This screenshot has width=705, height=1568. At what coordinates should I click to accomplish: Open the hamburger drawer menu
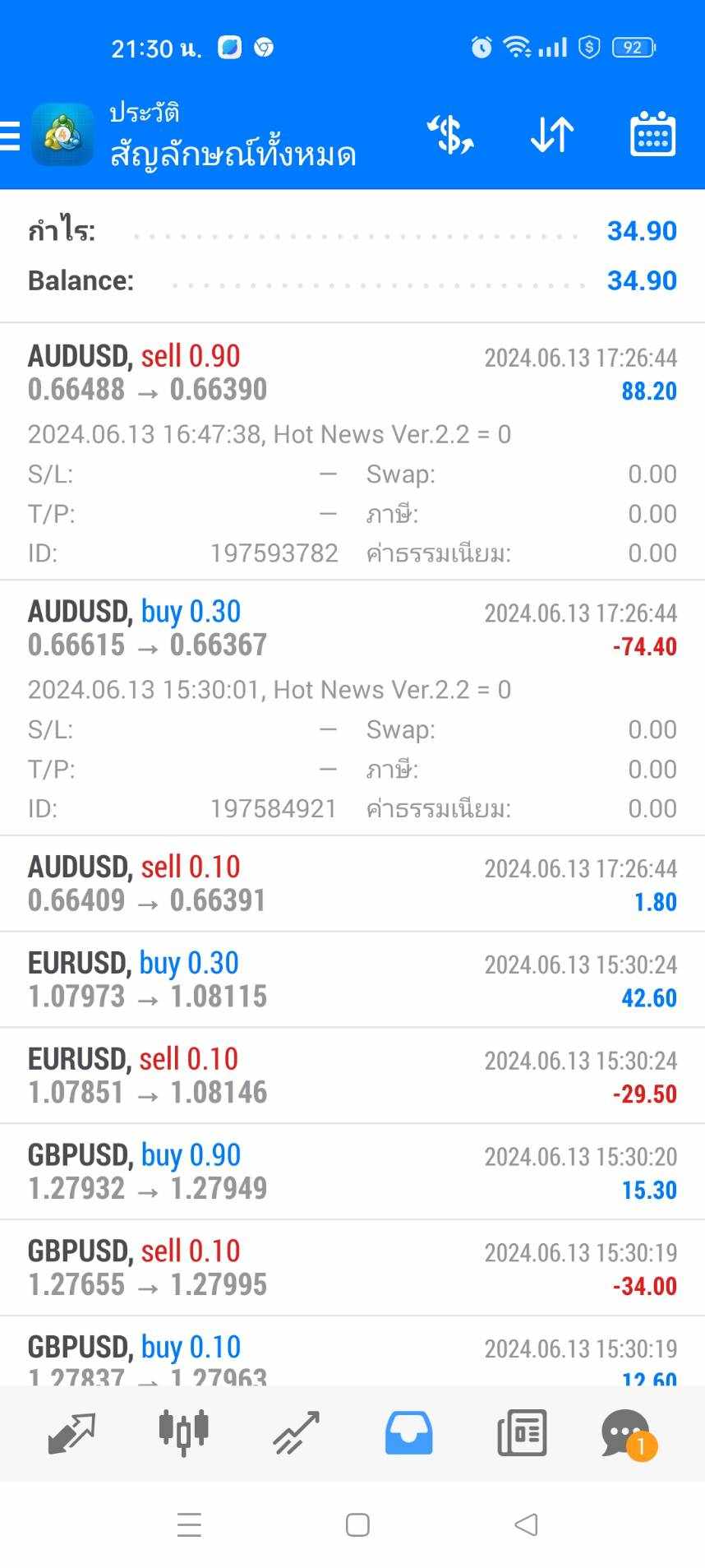pyautogui.click(x=10, y=136)
